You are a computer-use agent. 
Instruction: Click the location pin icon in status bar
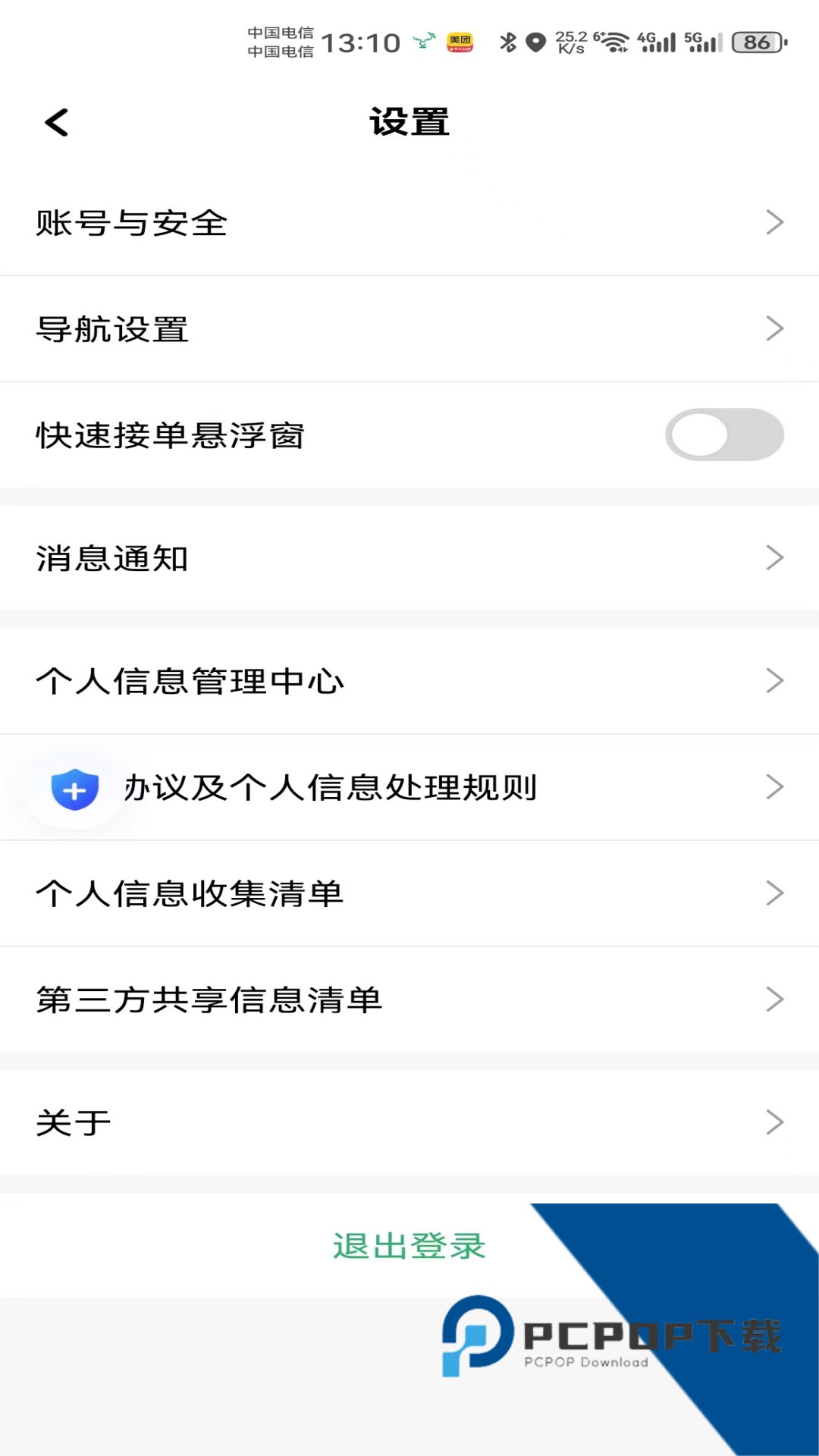(x=535, y=42)
